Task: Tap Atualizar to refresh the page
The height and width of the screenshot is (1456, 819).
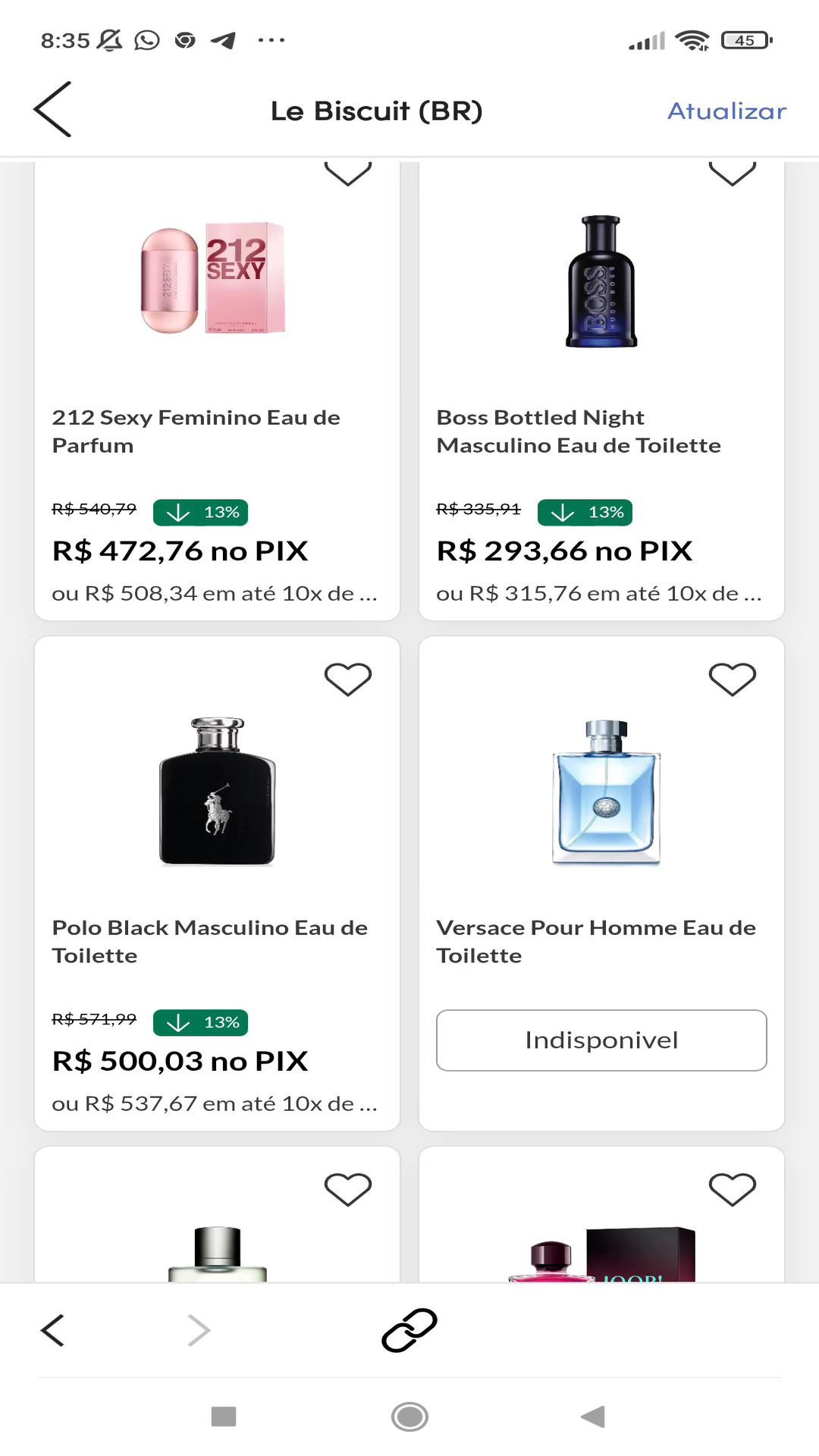Action: (x=726, y=111)
